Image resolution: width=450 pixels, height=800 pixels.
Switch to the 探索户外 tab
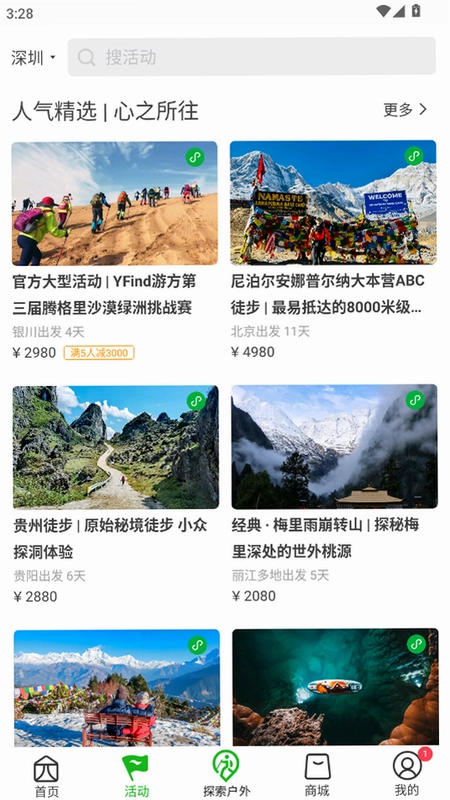coord(227,774)
